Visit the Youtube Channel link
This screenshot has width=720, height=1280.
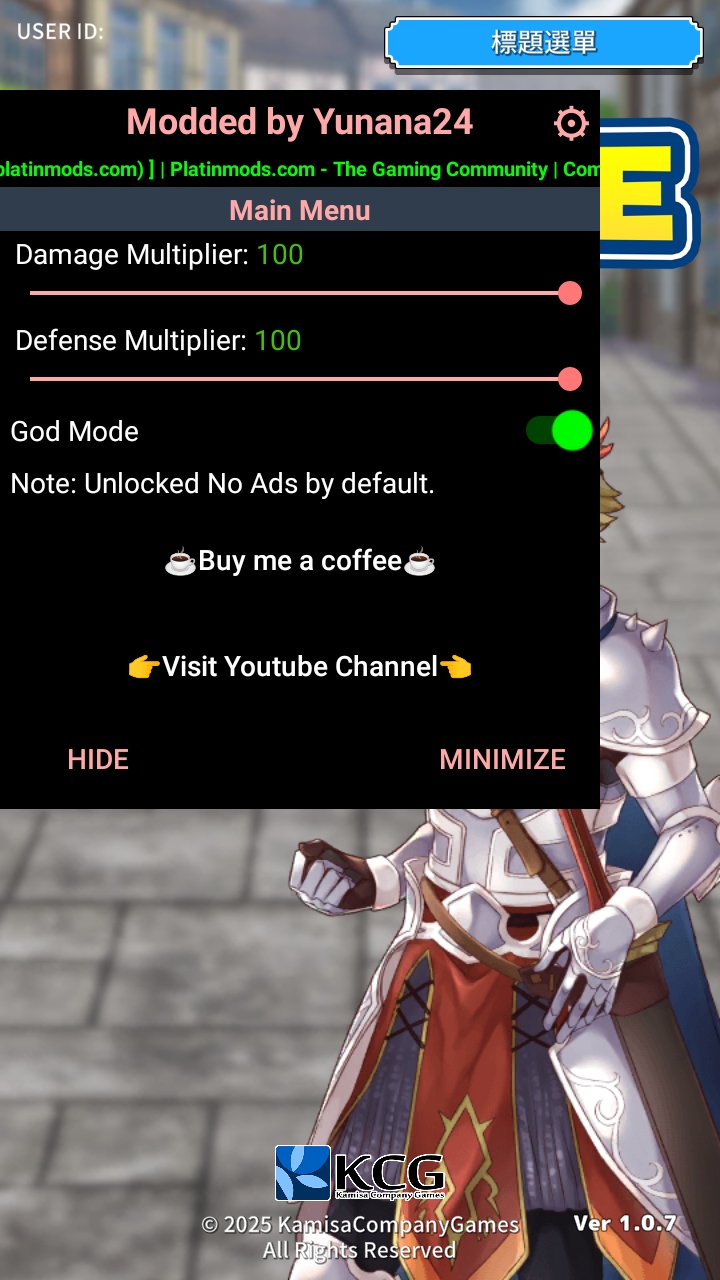(x=300, y=667)
